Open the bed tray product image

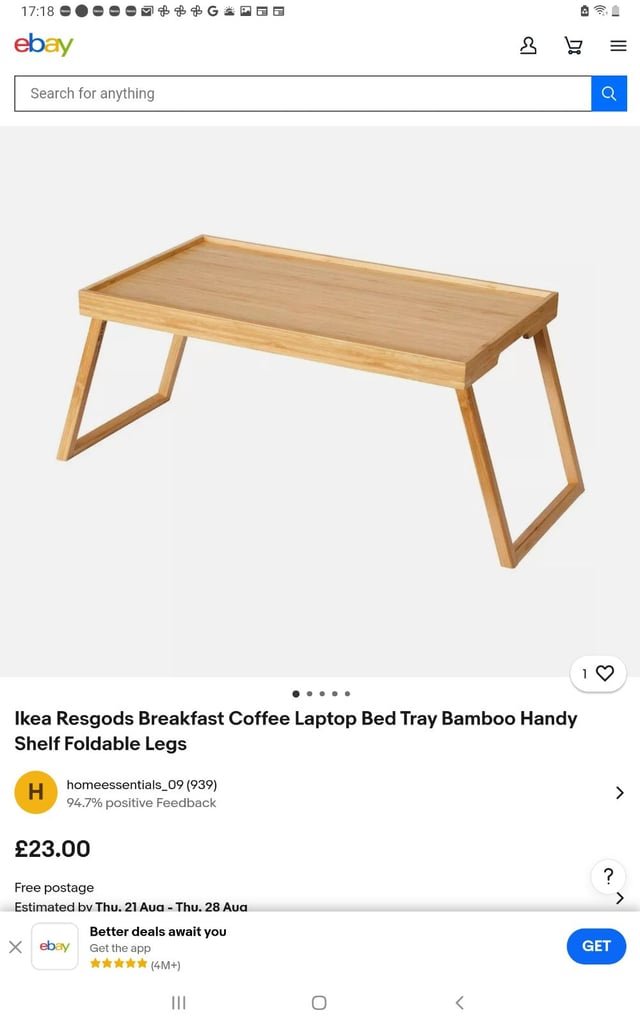pyautogui.click(x=320, y=401)
